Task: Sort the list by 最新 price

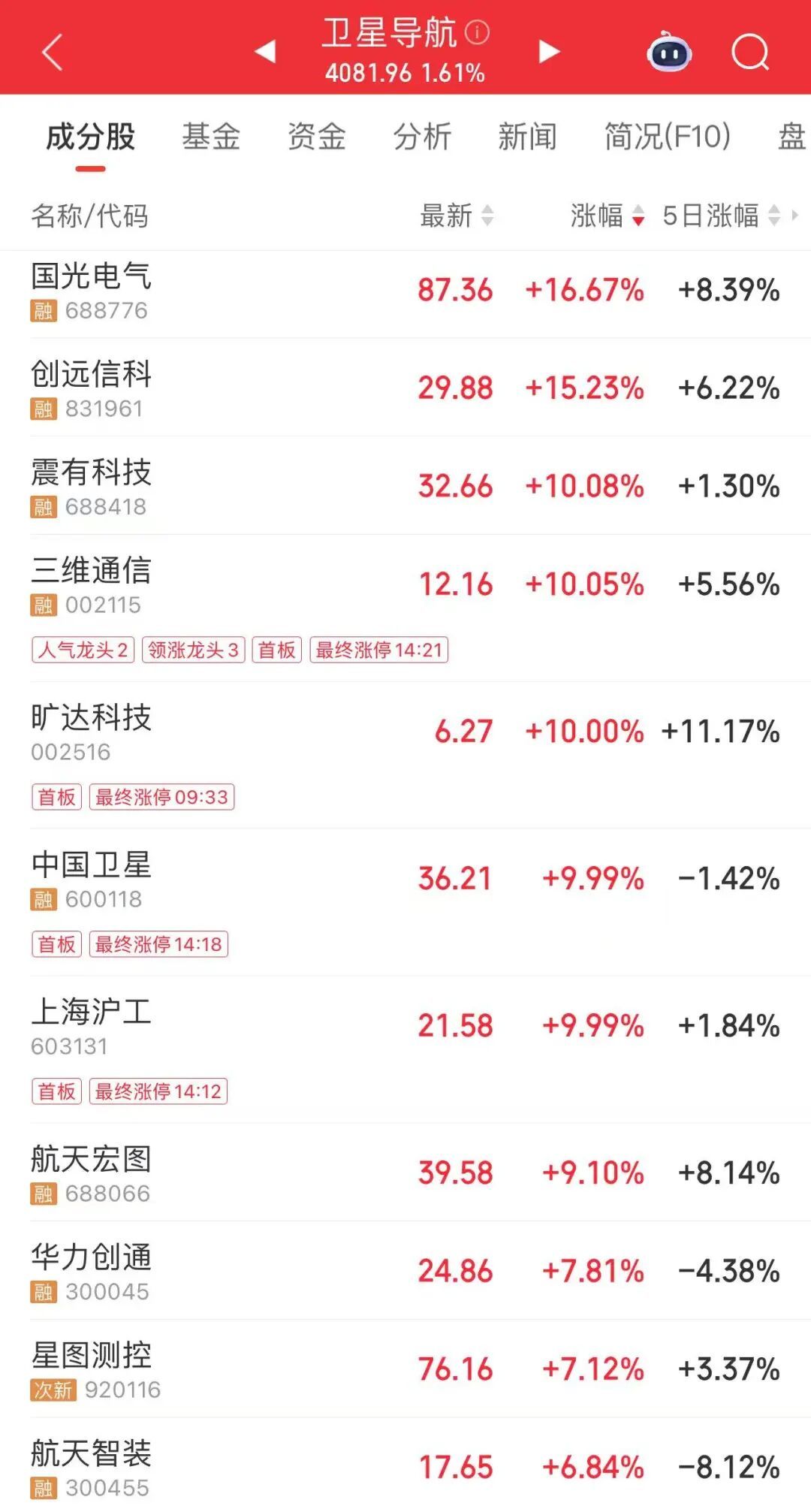Action: [457, 216]
